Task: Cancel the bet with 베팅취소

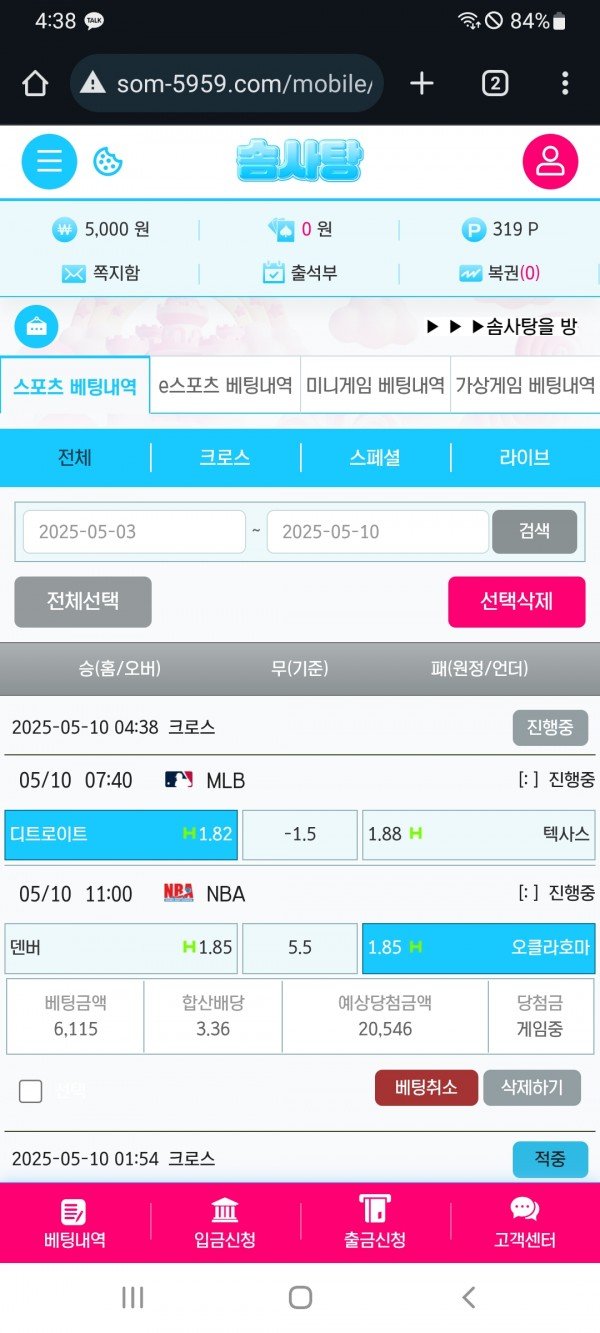Action: coord(426,1088)
